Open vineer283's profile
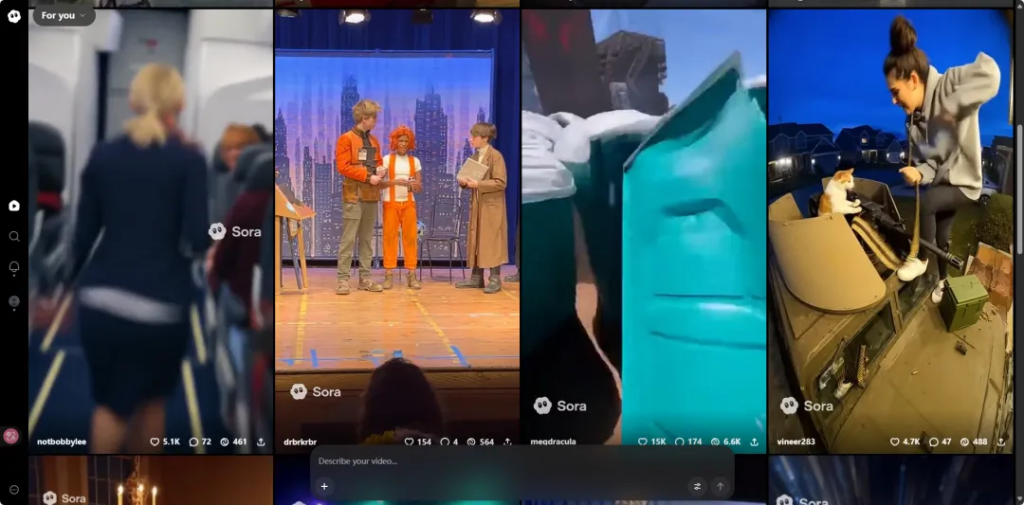 coord(797,441)
